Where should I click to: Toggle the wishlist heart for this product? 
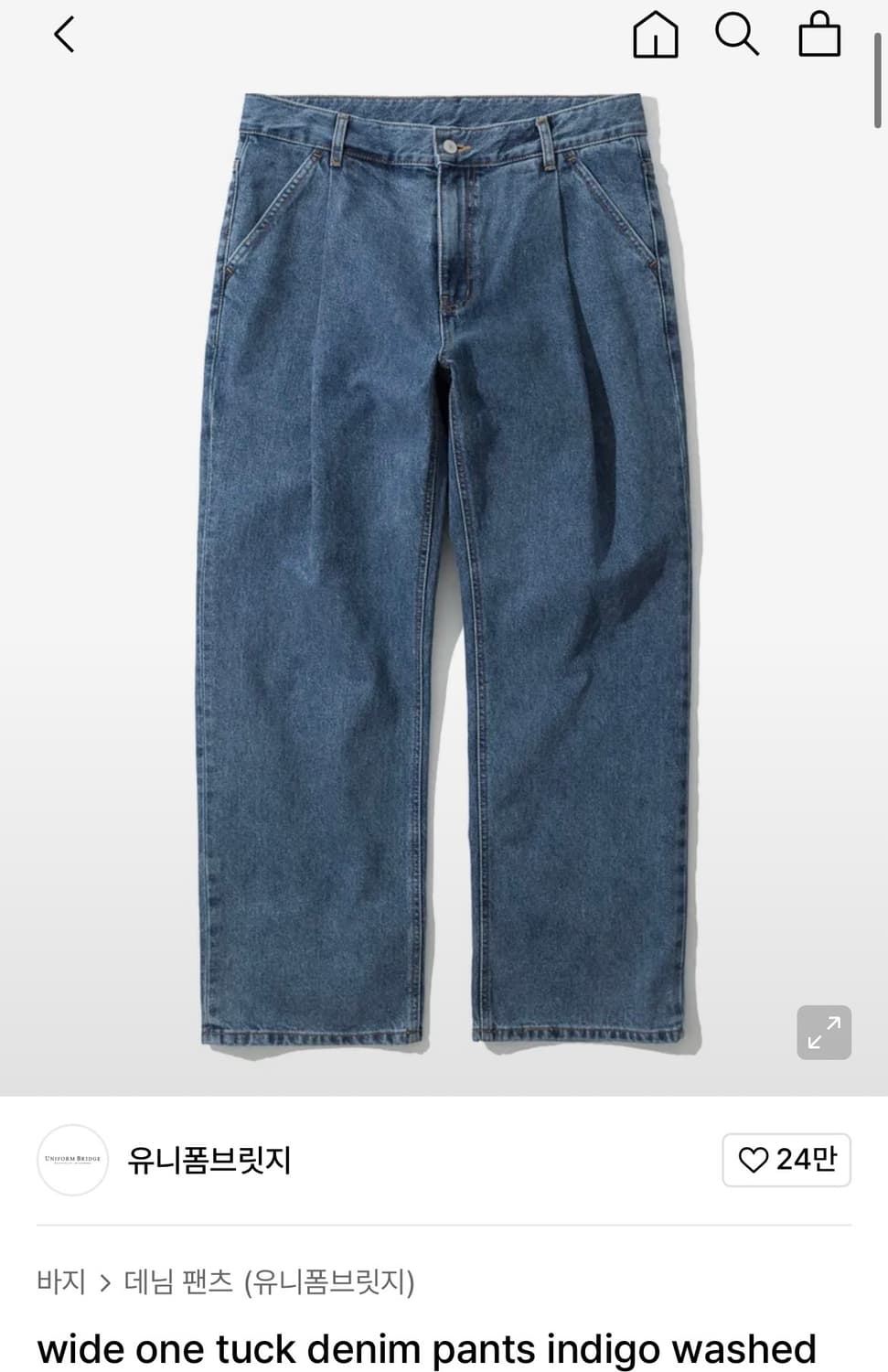(754, 1161)
